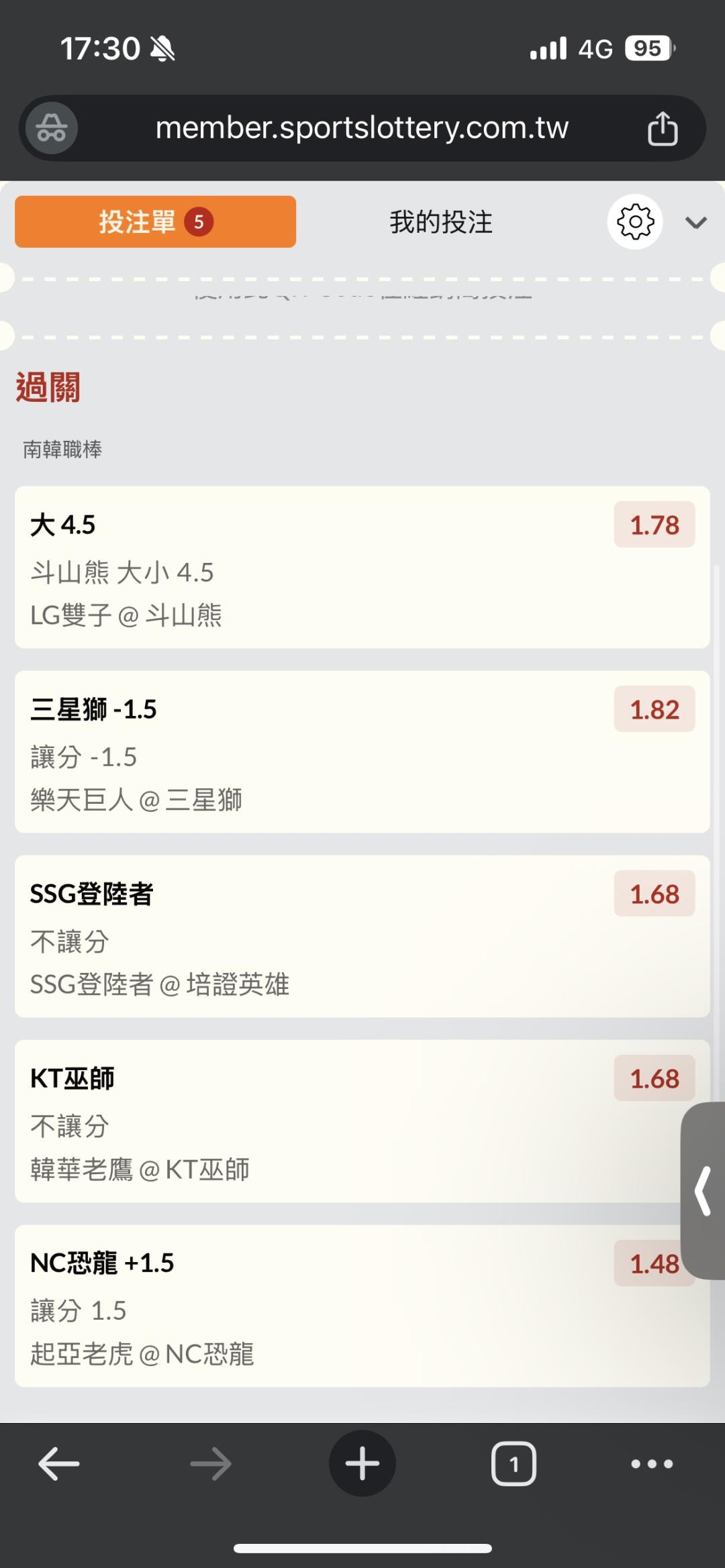
Task: Select the 大 4.5 bet card
Action: click(x=362, y=567)
